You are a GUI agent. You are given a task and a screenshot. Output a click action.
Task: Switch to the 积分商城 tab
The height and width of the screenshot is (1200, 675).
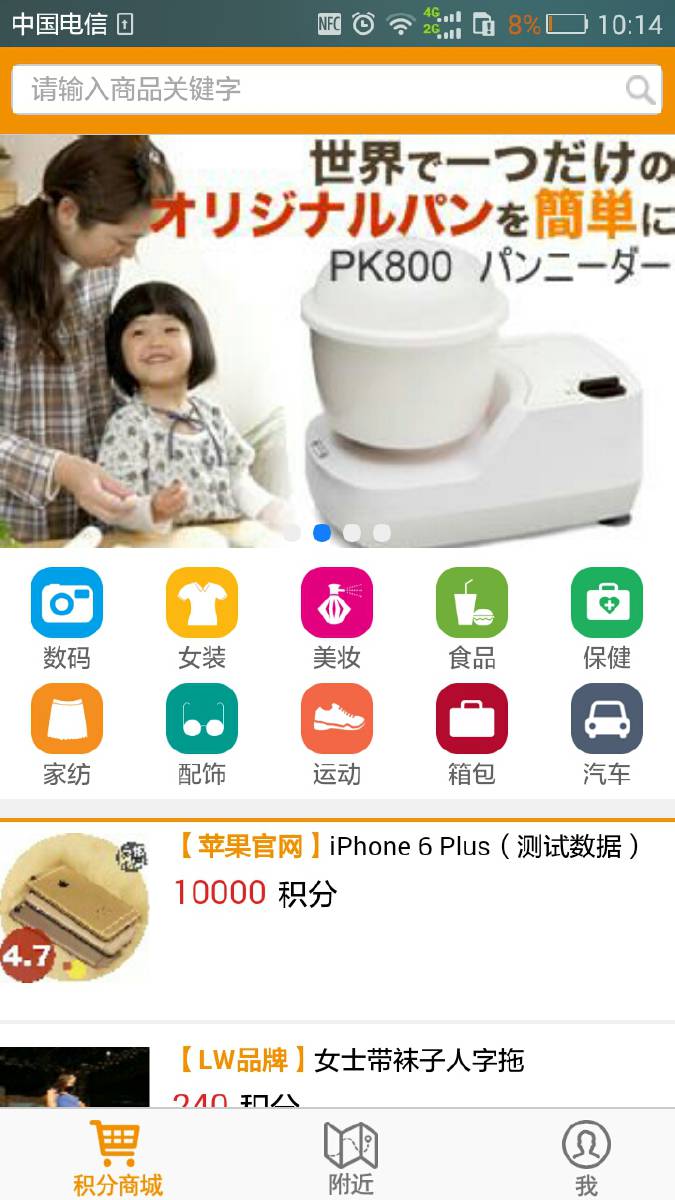pyautogui.click(x=118, y=1157)
